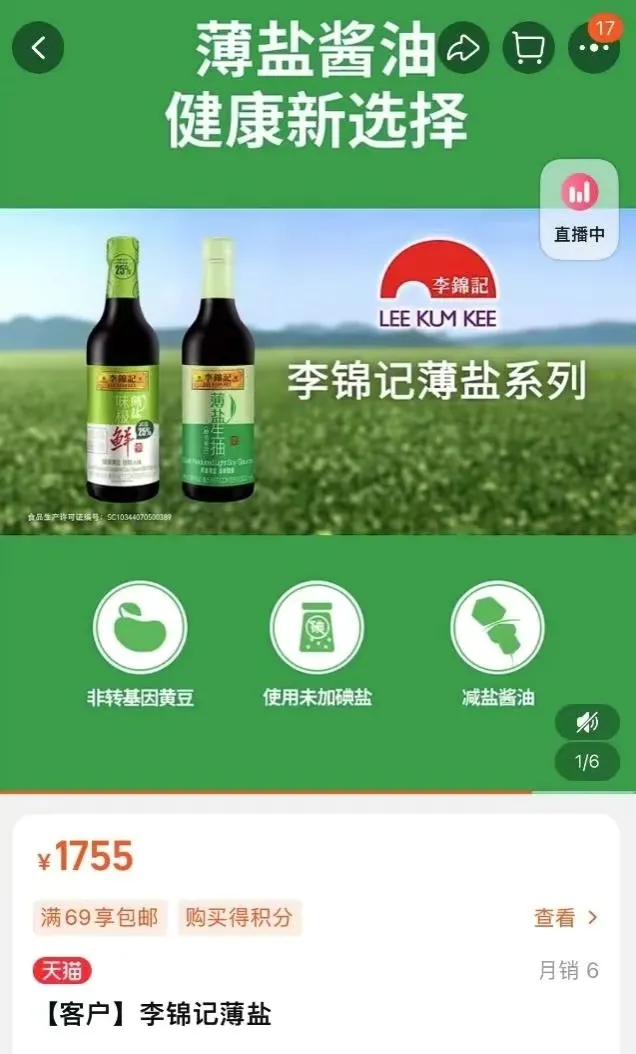636x1054 pixels.
Task: Open the 李锦记薄盐系列 product banner
Action: click(318, 371)
